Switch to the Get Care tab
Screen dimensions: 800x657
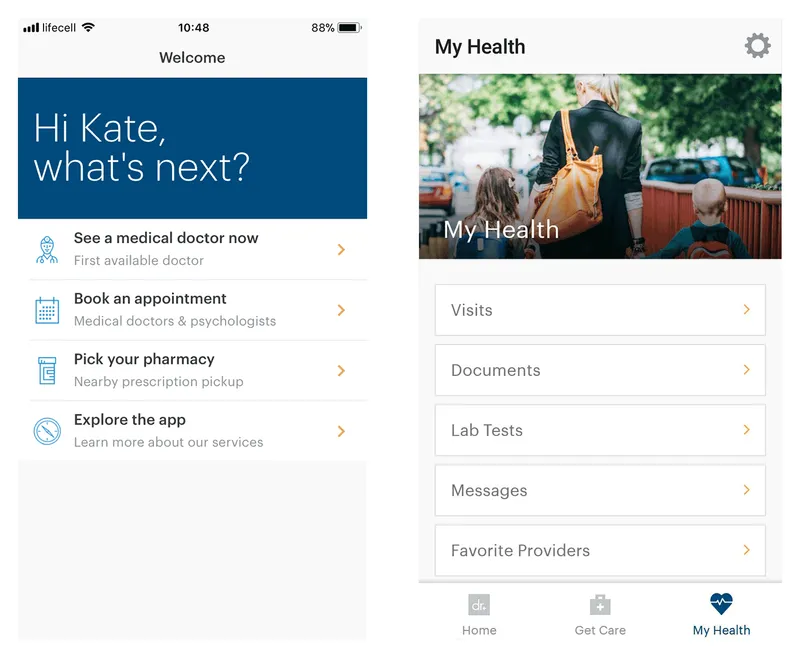600,614
